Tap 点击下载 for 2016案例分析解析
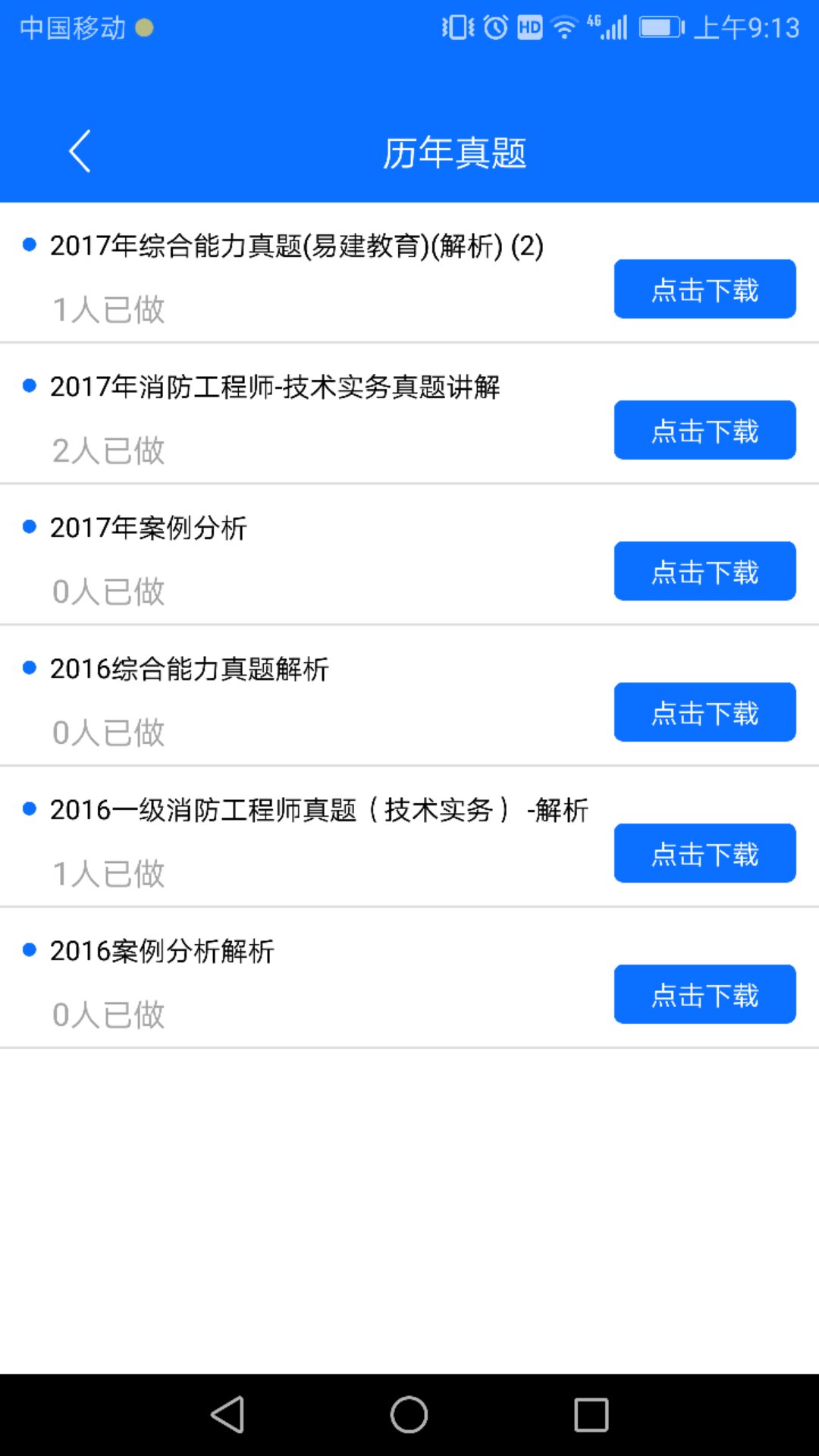 pos(704,994)
